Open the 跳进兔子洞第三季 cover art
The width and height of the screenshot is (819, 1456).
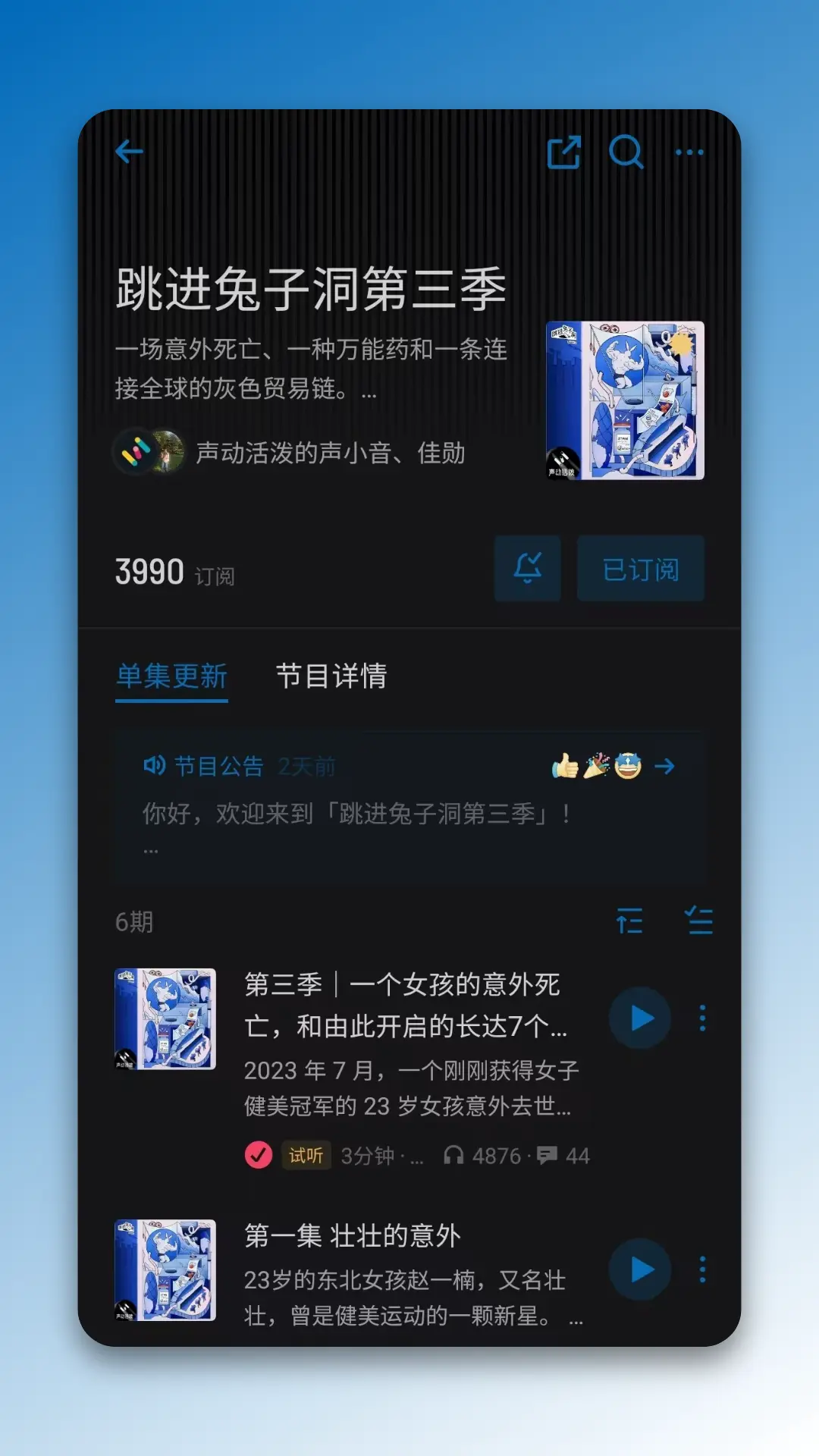tap(625, 400)
